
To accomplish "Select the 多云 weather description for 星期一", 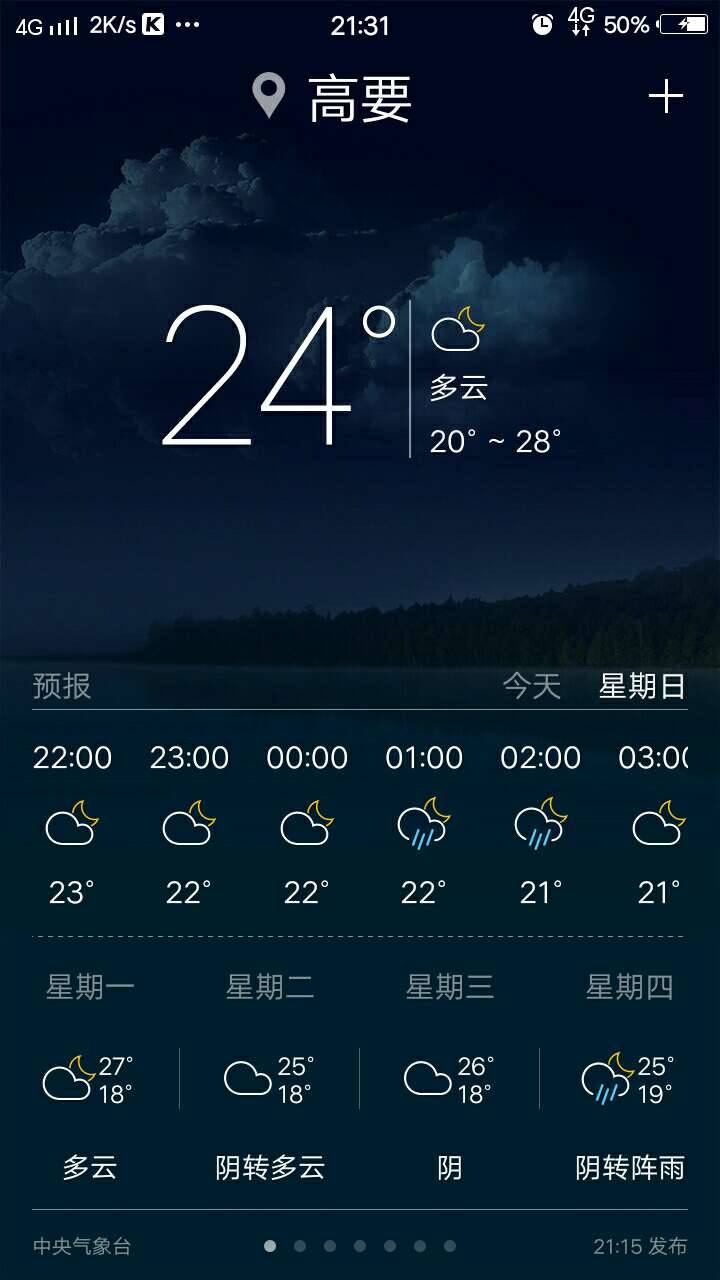I will pyautogui.click(x=88, y=1166).
